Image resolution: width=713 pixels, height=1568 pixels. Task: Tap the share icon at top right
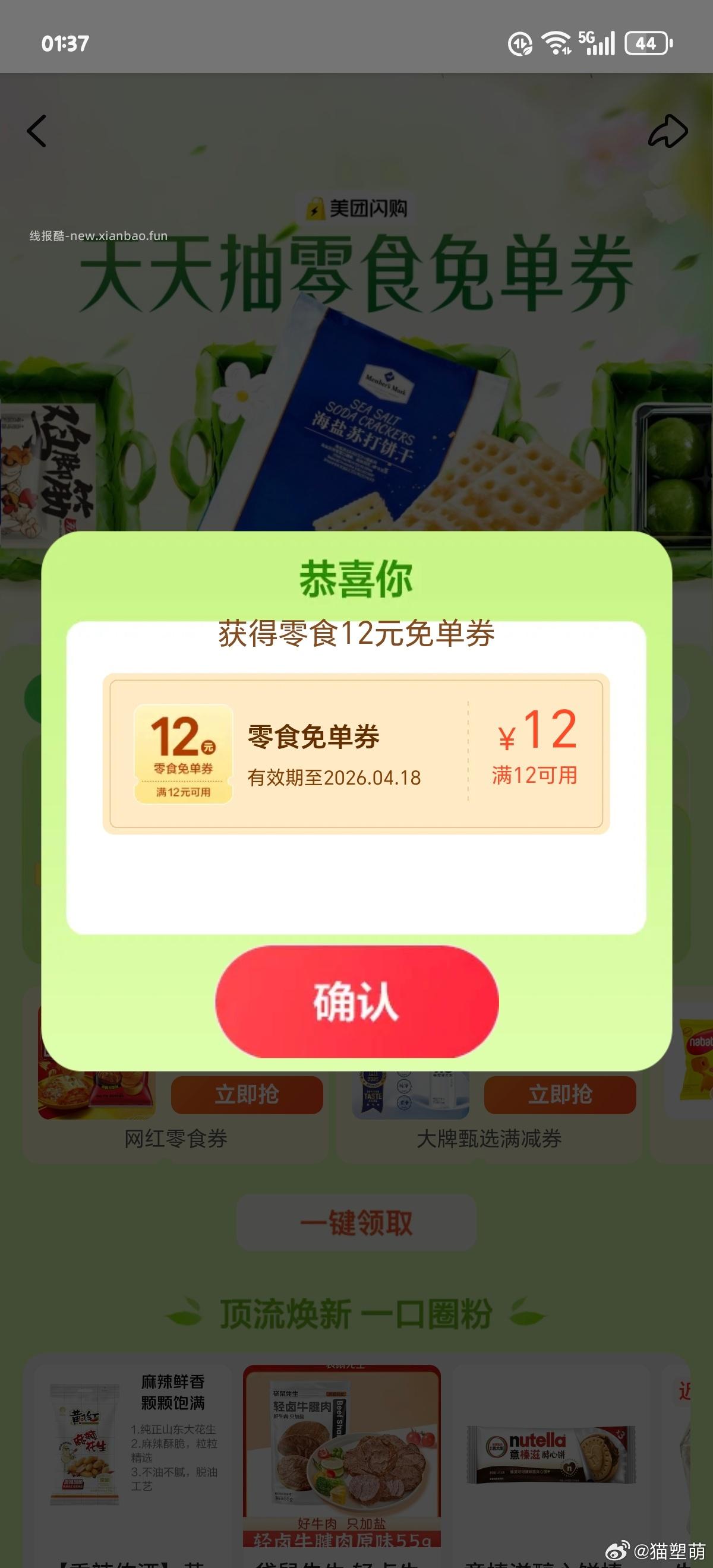pos(670,131)
